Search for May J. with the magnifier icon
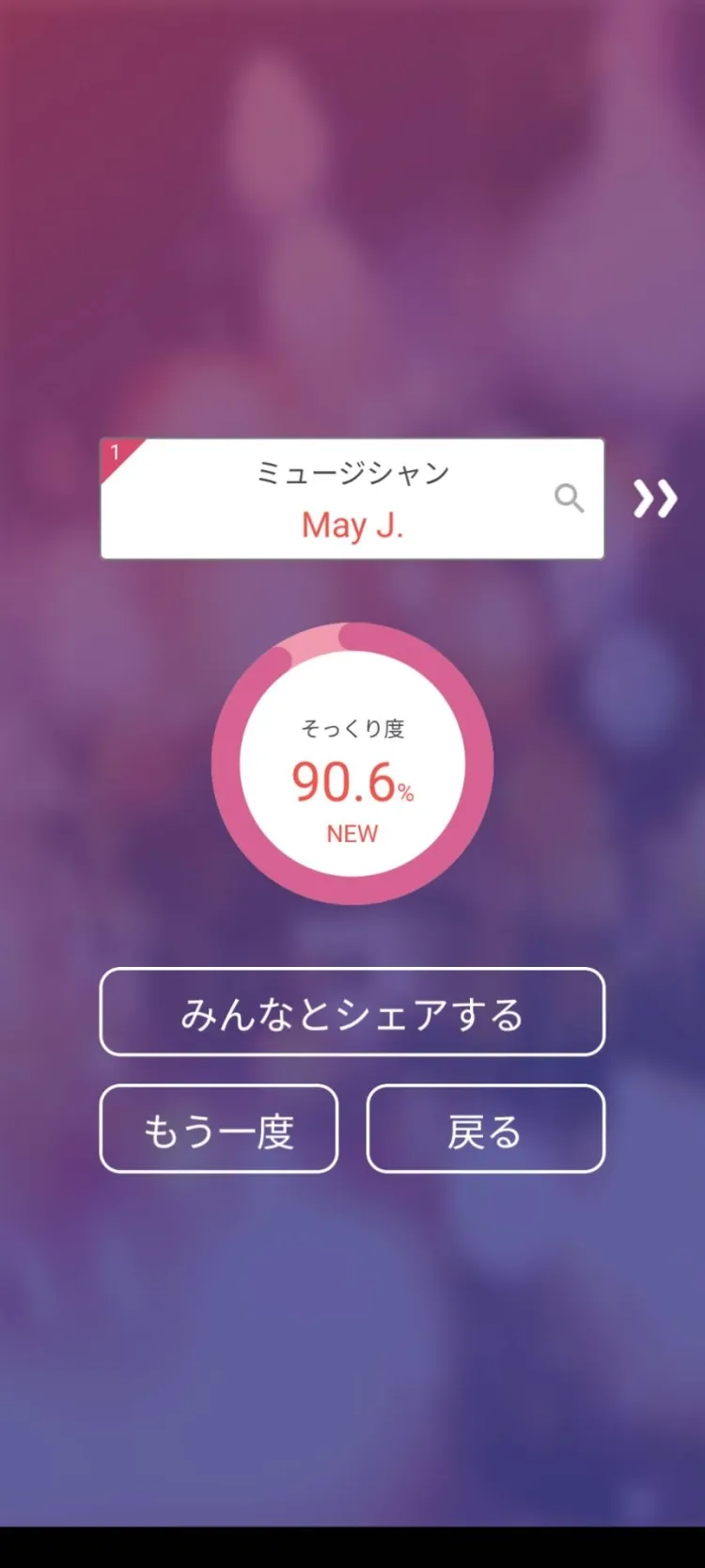Viewport: 705px width, 1568px height. 569,498
